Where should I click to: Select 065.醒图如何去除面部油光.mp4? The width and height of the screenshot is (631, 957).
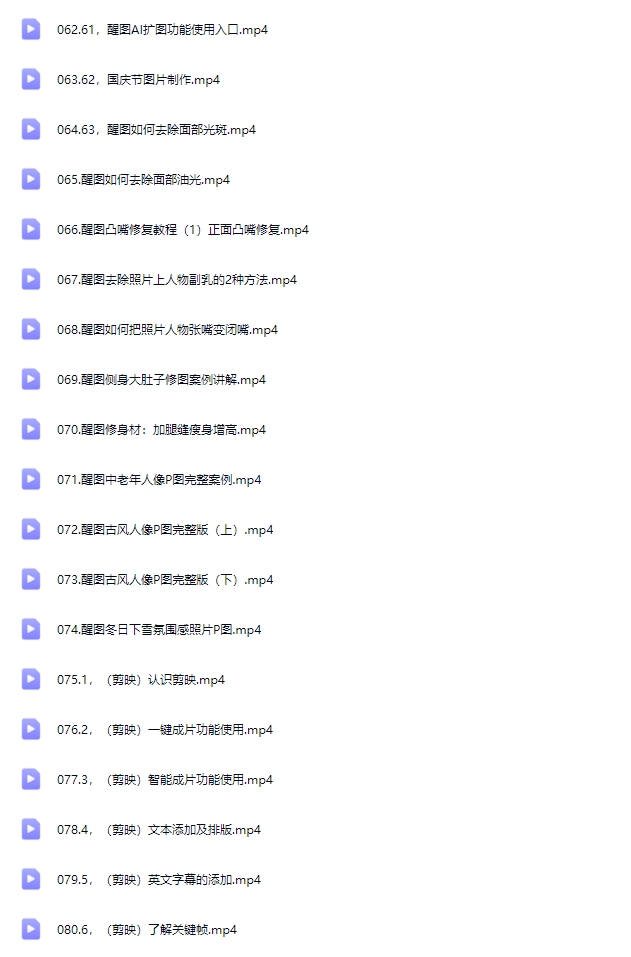[x=143, y=180]
